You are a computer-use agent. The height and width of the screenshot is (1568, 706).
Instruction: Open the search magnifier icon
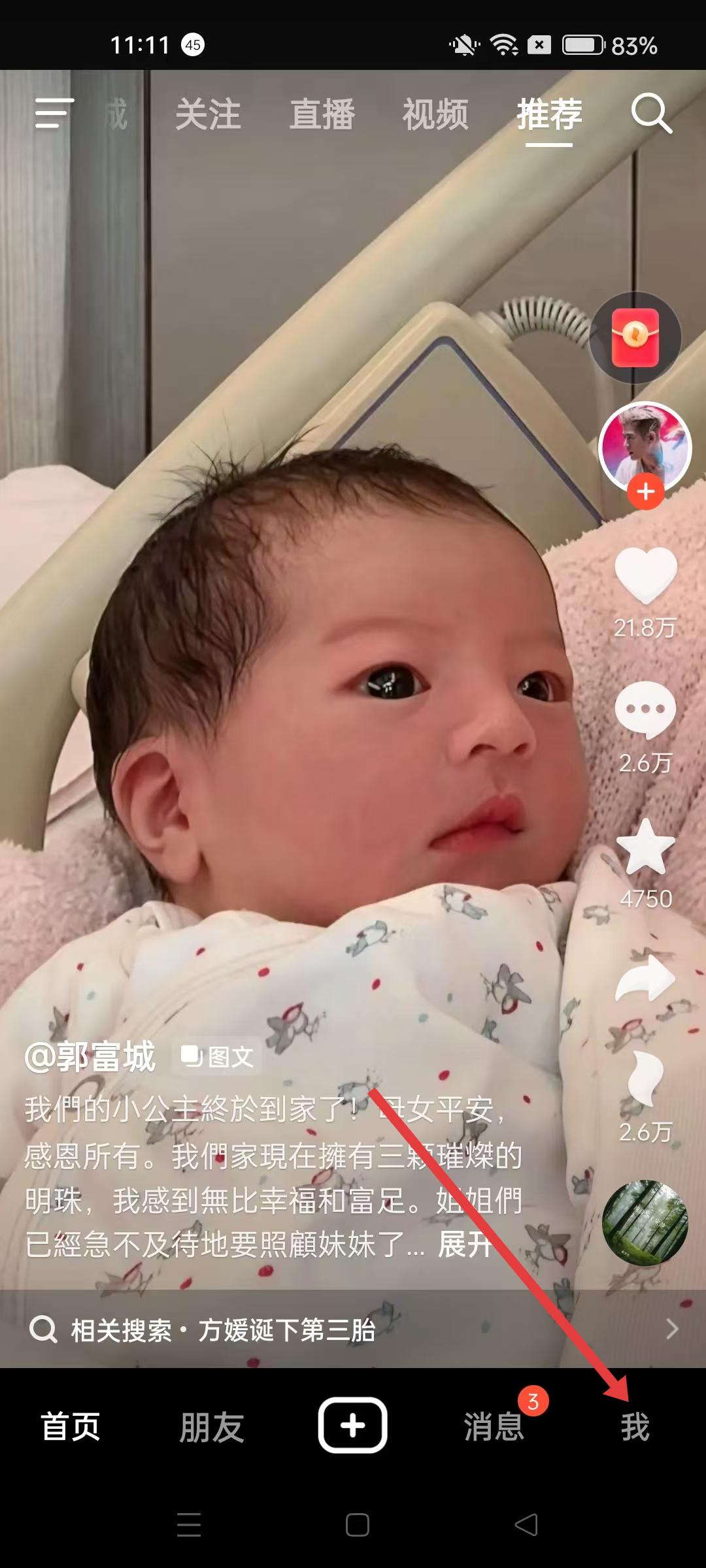tap(651, 114)
